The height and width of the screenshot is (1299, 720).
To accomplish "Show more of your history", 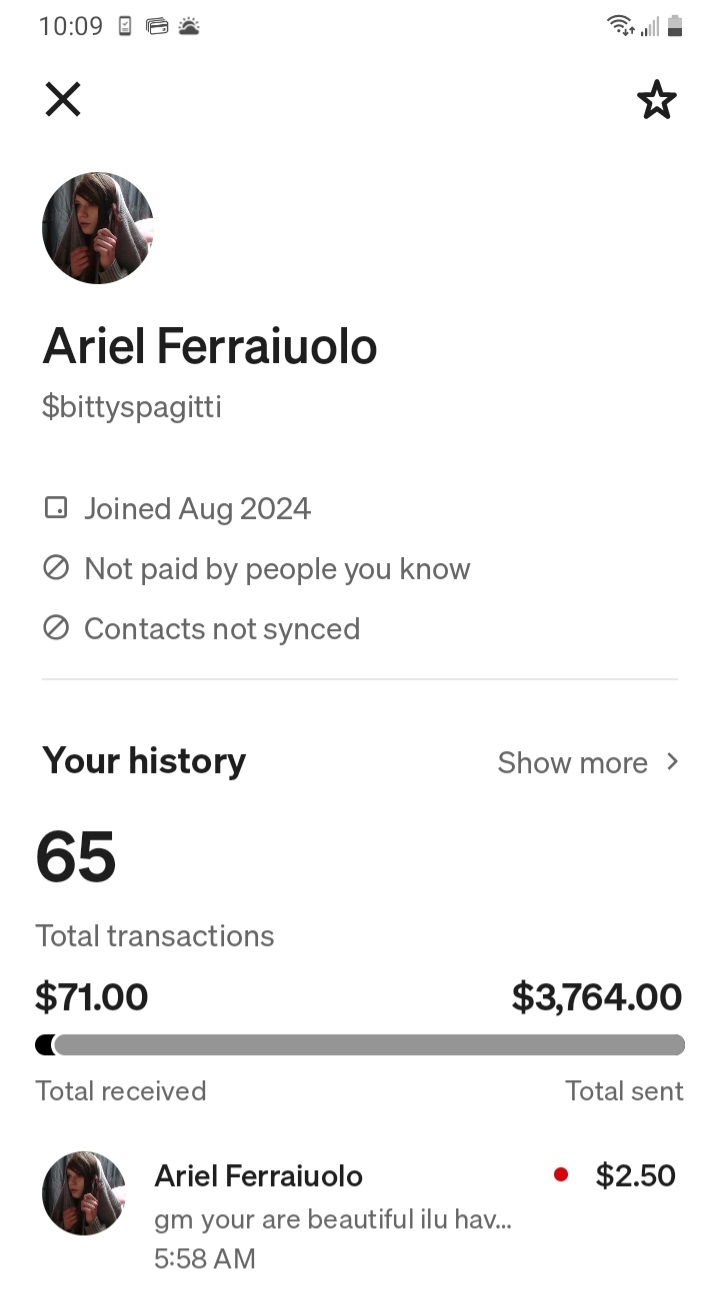I will 588,763.
